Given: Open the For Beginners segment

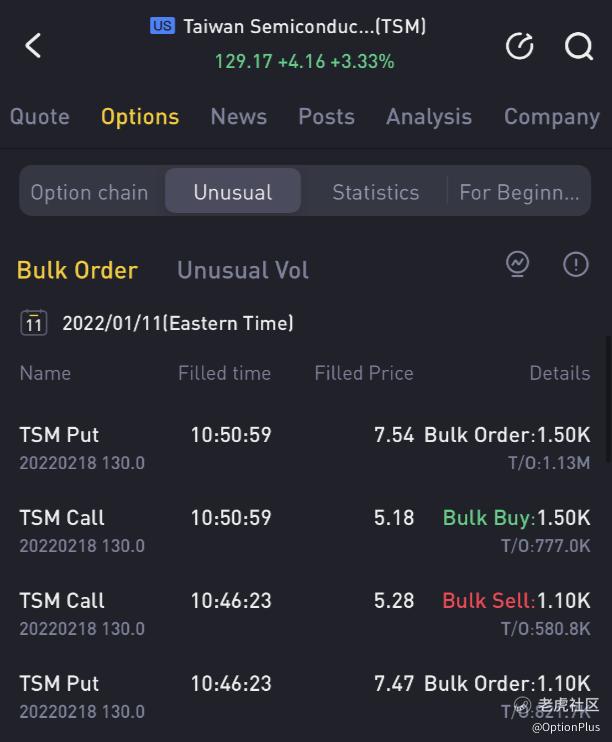Looking at the screenshot, I should (519, 192).
